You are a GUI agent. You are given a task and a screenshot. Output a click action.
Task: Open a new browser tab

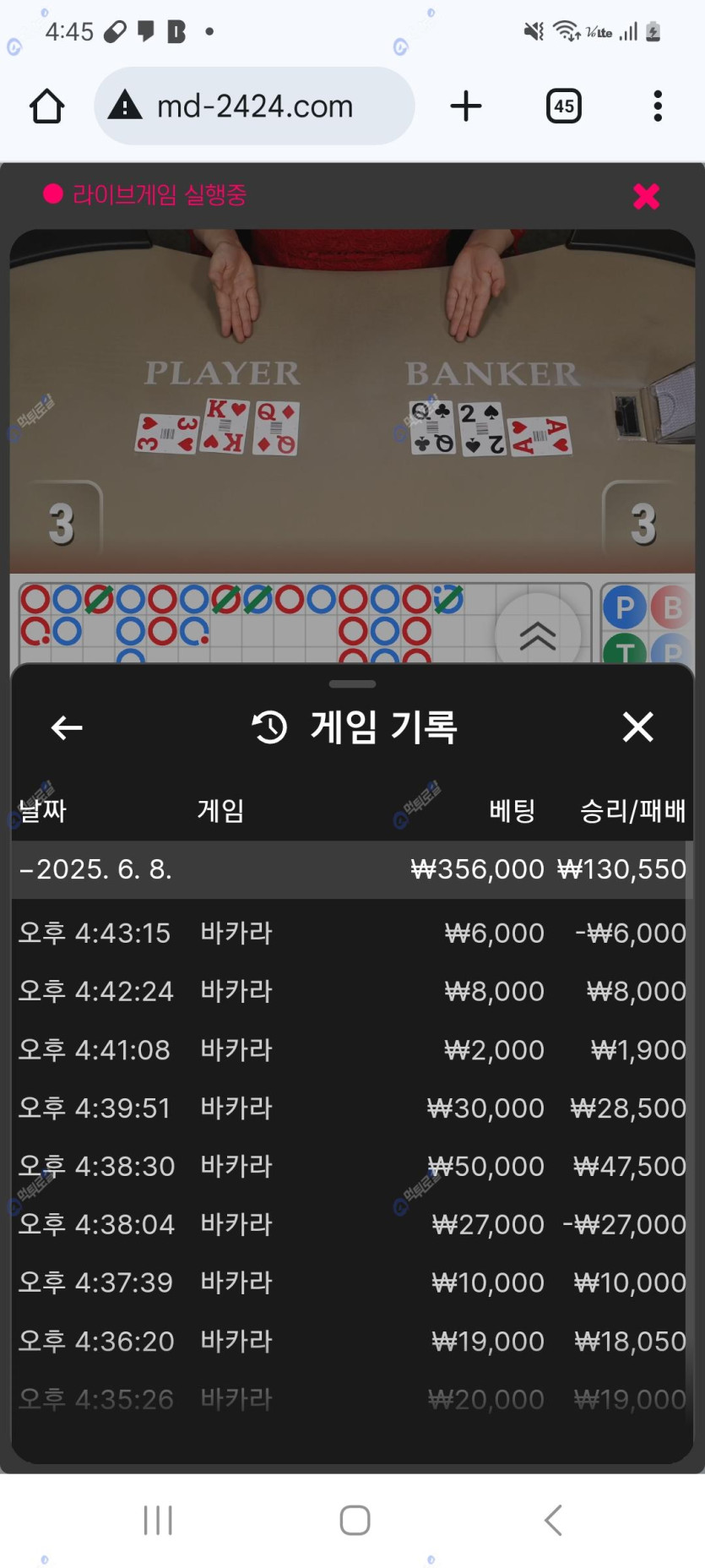pos(466,106)
